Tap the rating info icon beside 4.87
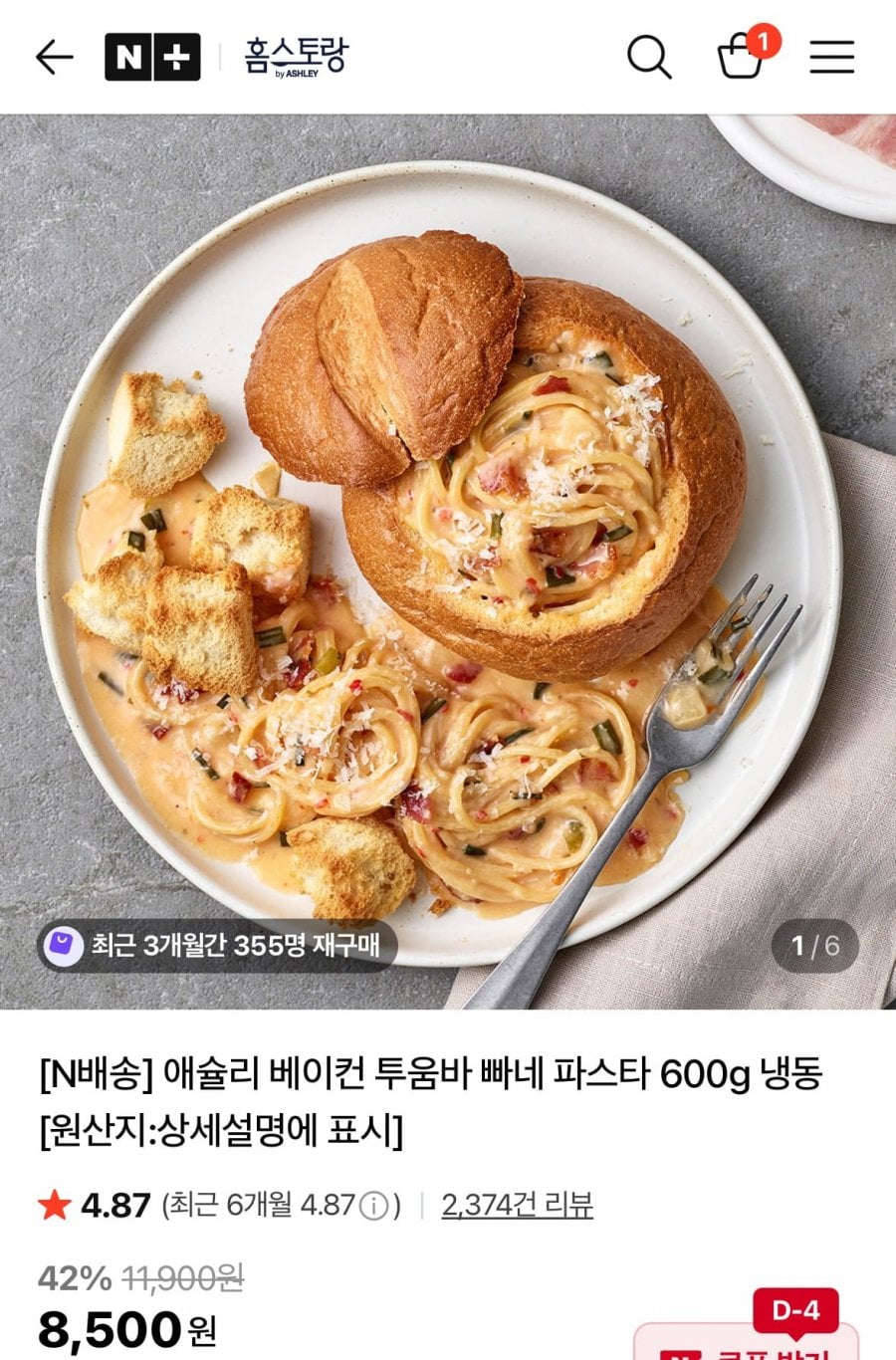Screen dimensions: 896x1360 click(373, 1207)
